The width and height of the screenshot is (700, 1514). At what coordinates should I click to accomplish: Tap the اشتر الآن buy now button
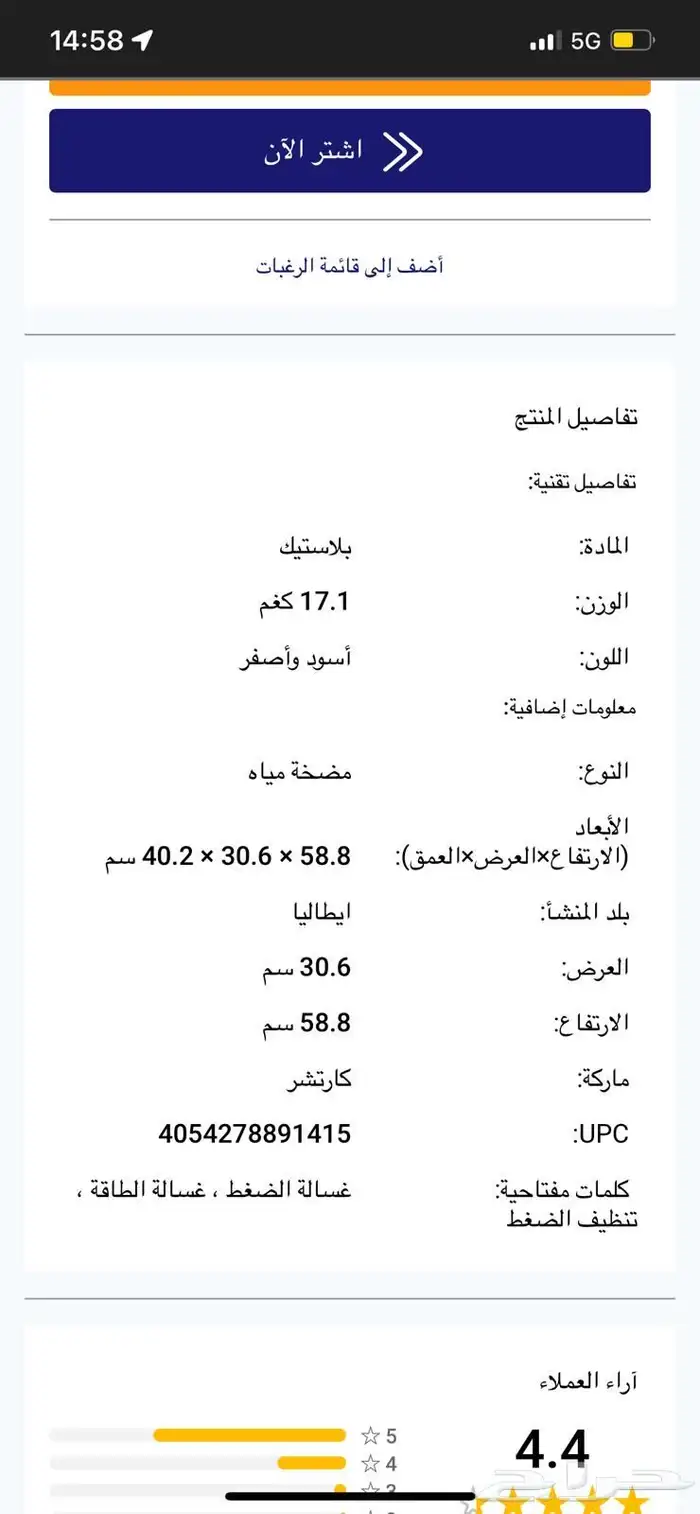(x=349, y=151)
